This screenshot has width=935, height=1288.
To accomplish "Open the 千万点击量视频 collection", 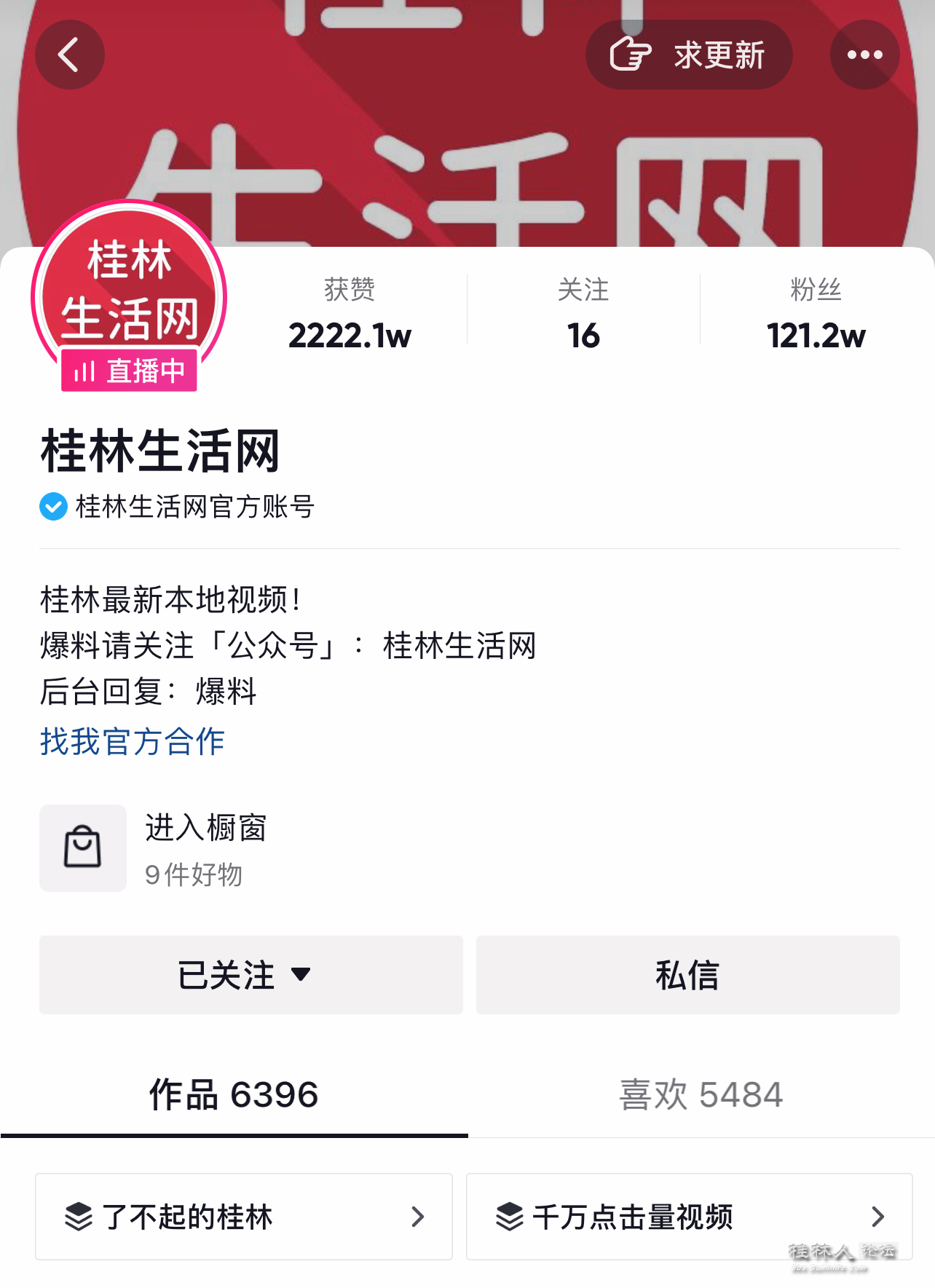I will click(689, 1217).
